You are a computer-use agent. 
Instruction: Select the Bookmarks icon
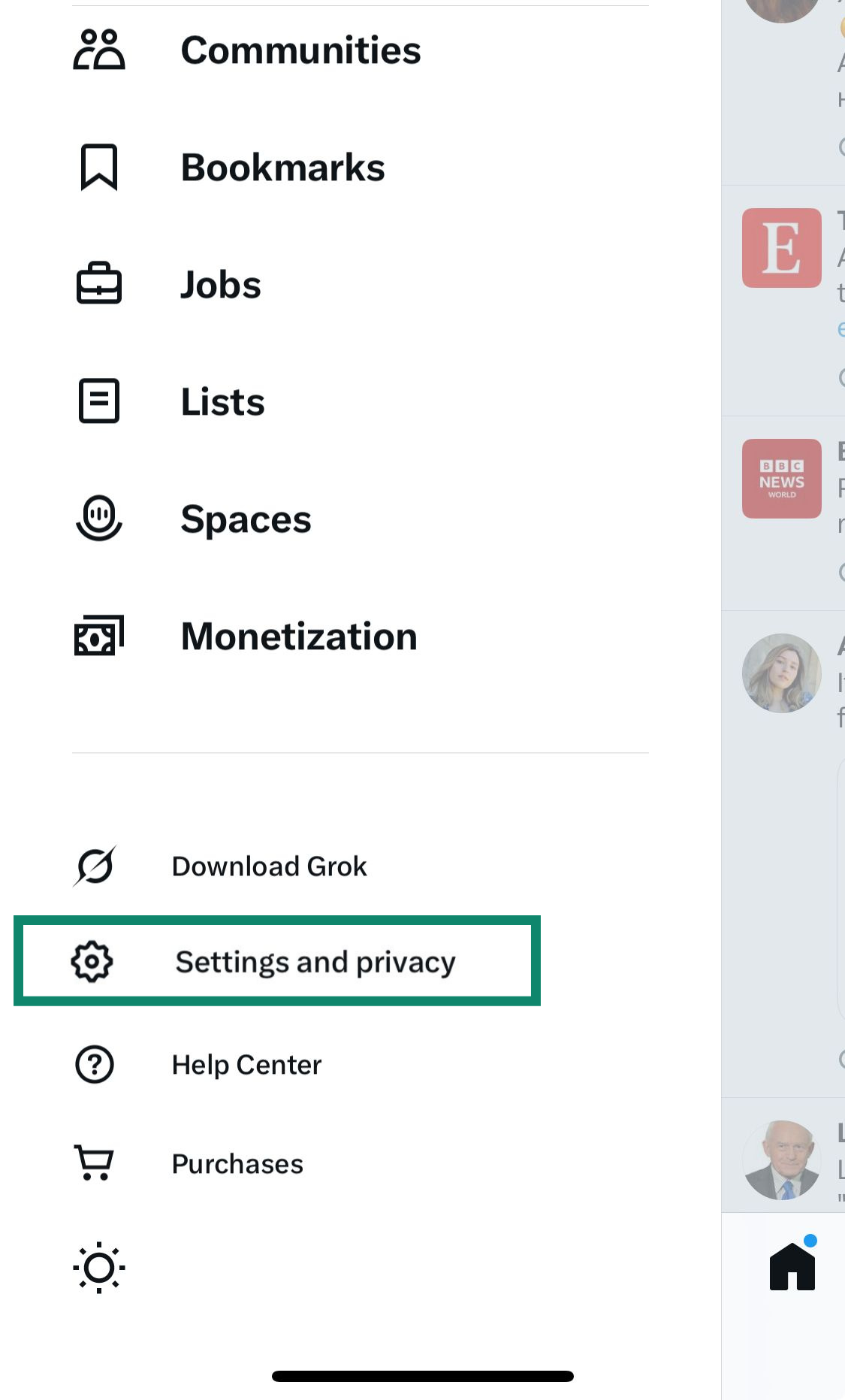tap(97, 167)
